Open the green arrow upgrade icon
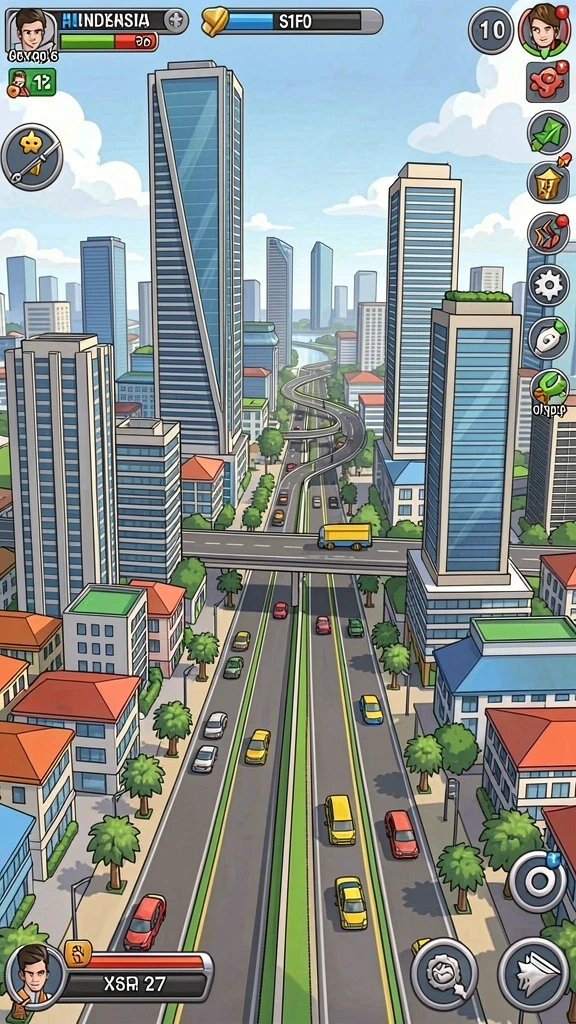Screen dimensions: 576x1024 (x=548, y=132)
